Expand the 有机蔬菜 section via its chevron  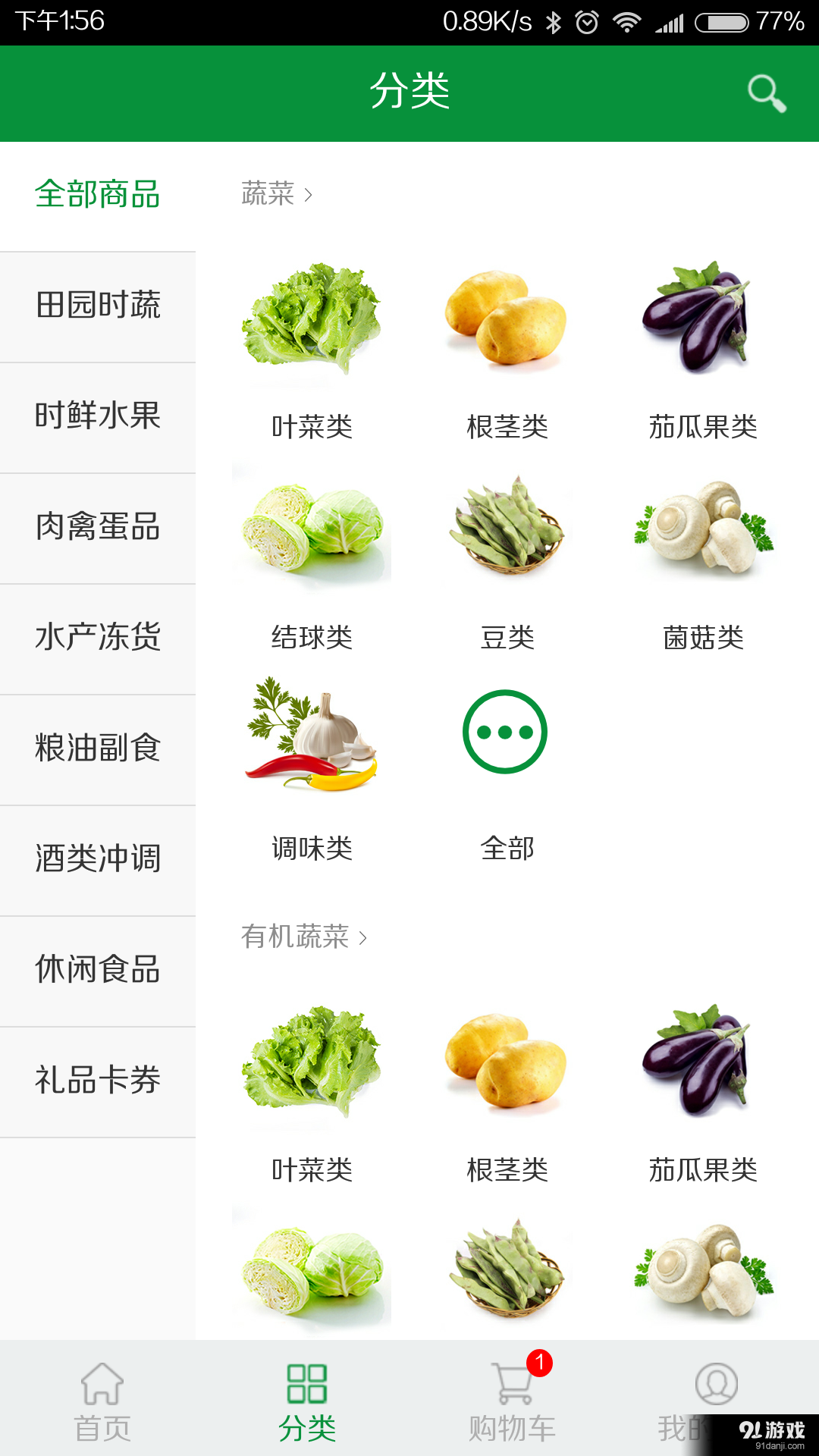click(362, 937)
